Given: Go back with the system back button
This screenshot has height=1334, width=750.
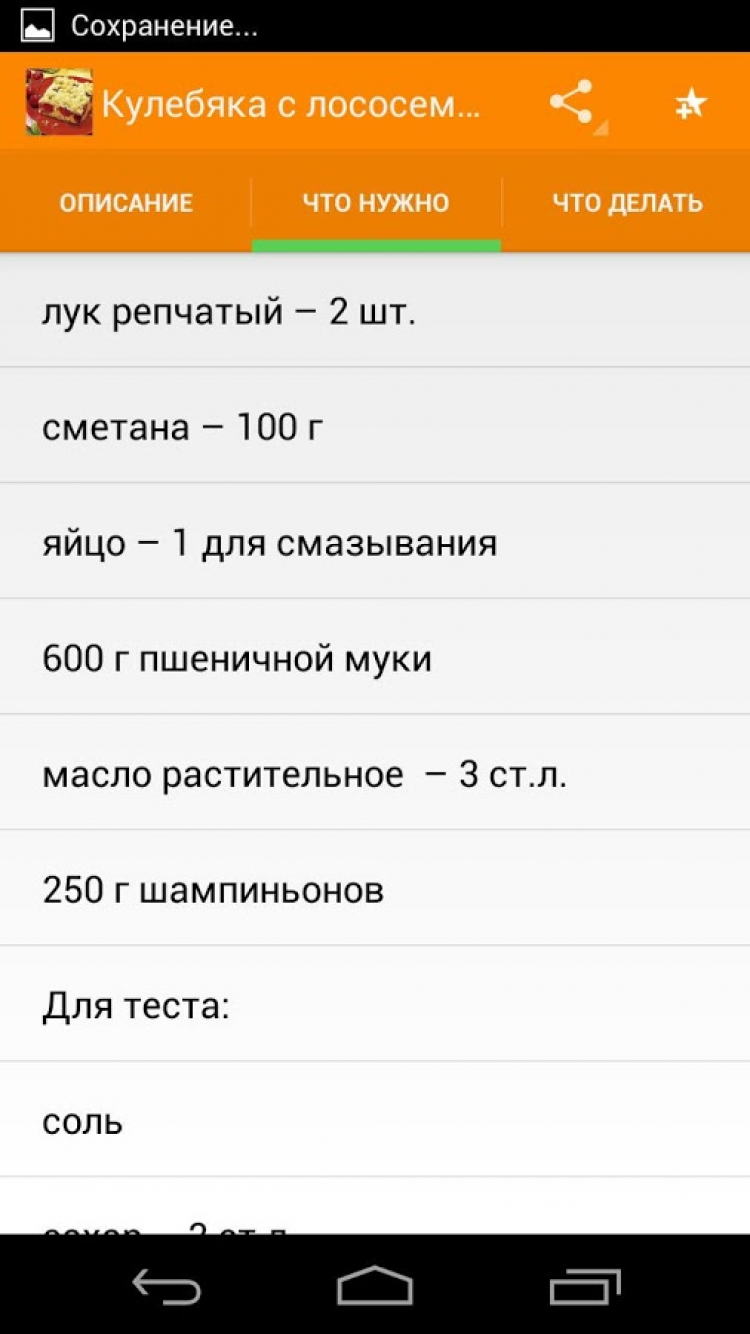Looking at the screenshot, I should pyautogui.click(x=167, y=1285).
